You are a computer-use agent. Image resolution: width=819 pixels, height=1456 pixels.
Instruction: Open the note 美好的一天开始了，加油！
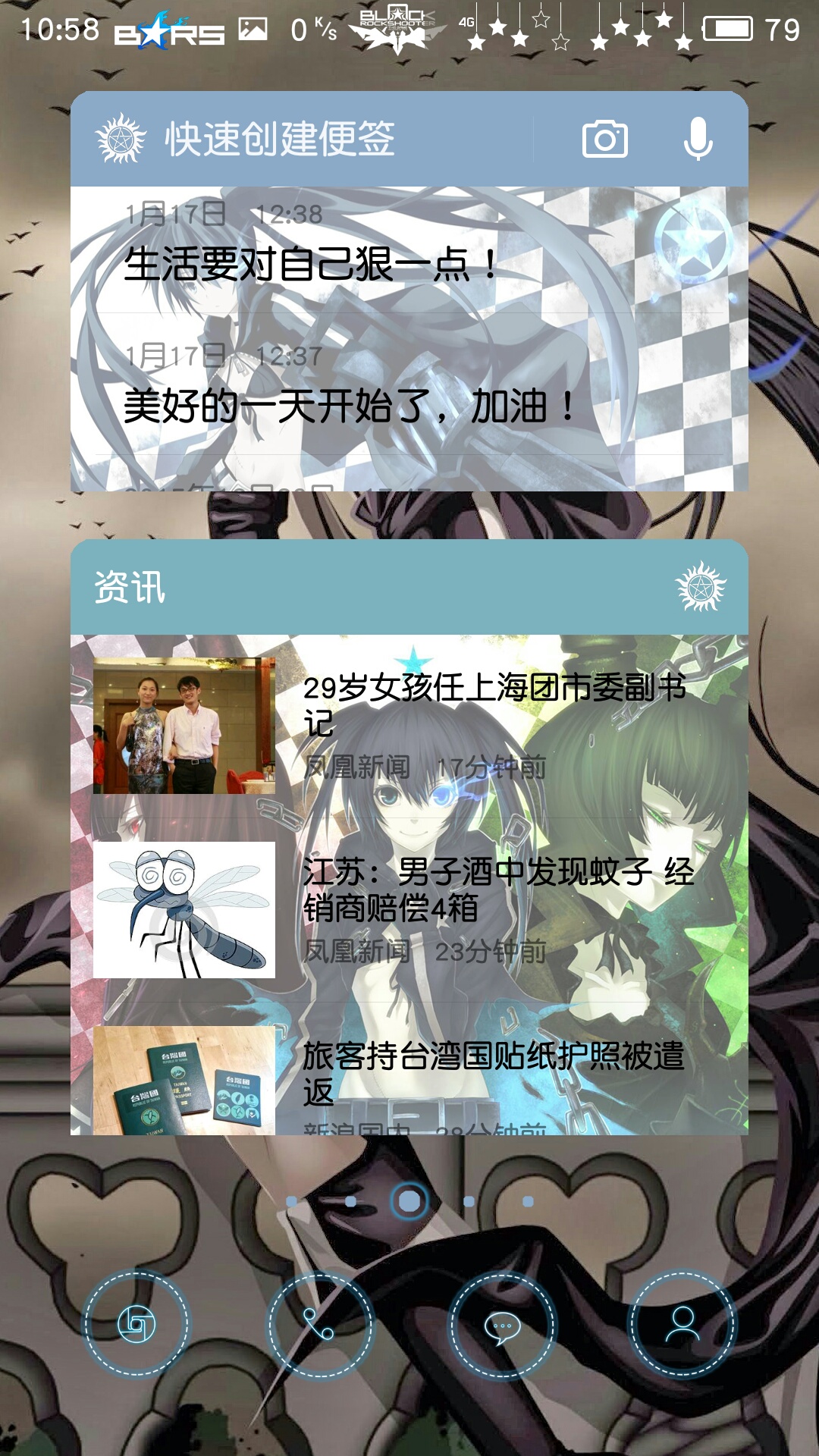coord(409,384)
